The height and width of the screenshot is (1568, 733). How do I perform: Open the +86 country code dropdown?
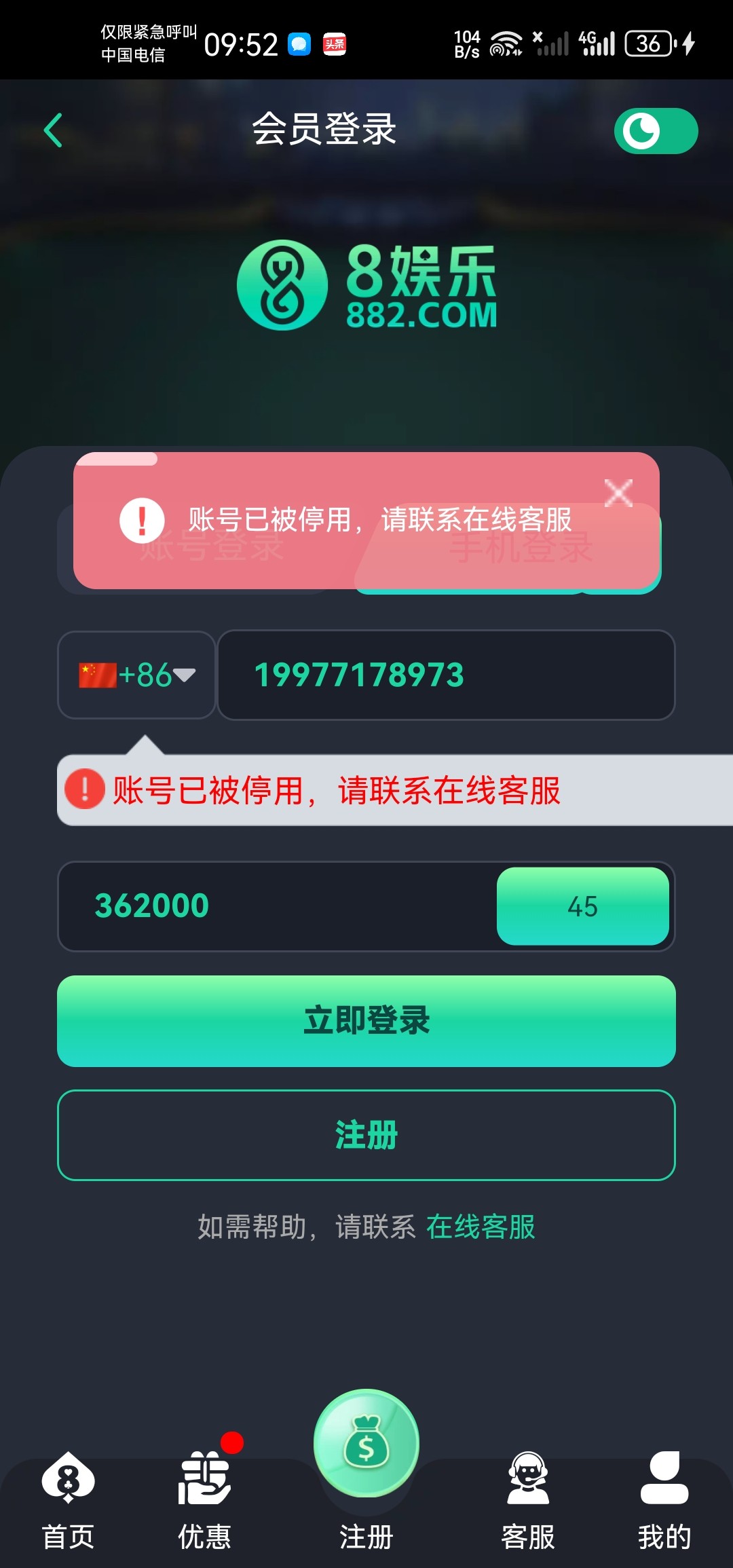(x=136, y=675)
